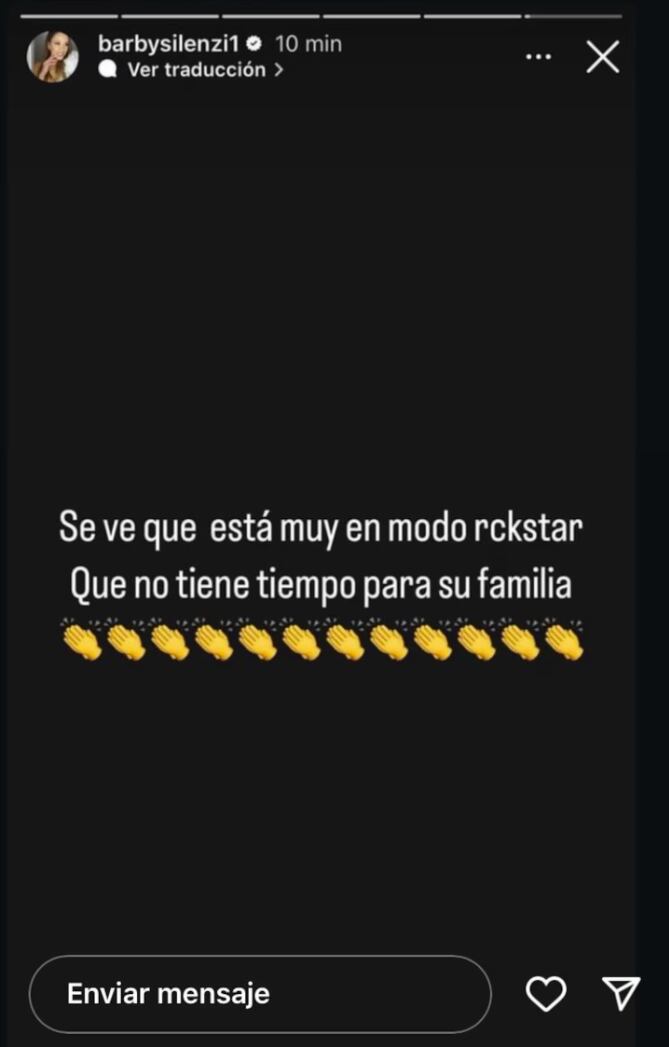Share this story via paper plane icon
The image size is (669, 1047).
click(x=621, y=993)
